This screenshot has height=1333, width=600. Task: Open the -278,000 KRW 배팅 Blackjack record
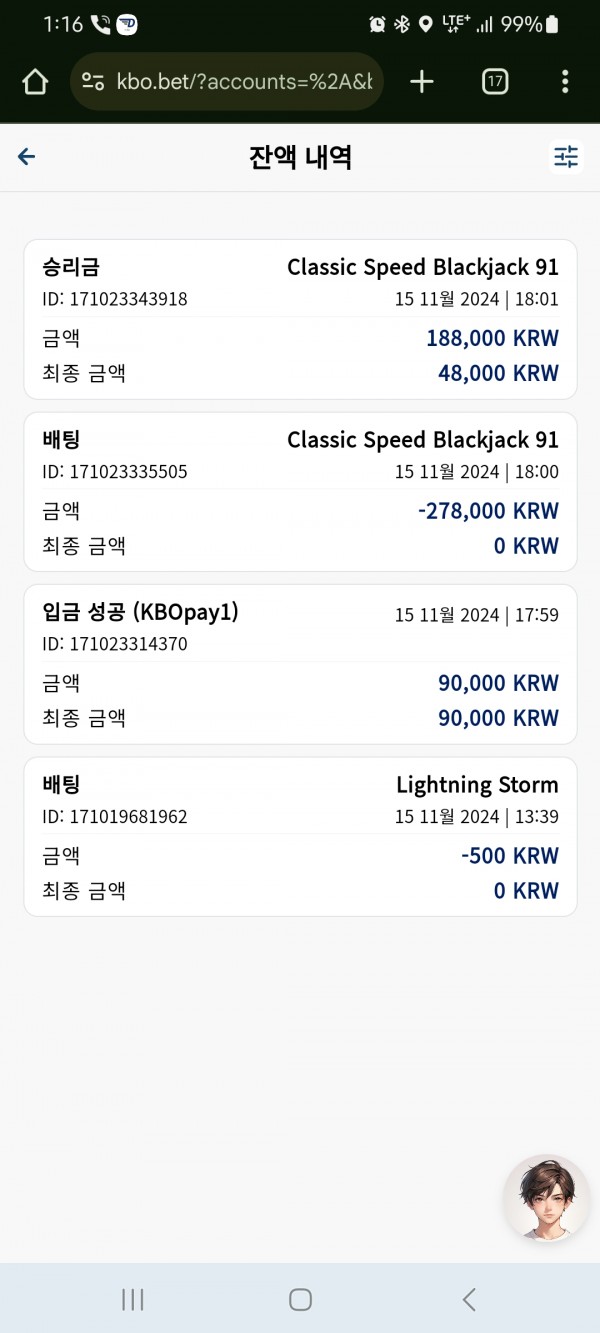300,492
